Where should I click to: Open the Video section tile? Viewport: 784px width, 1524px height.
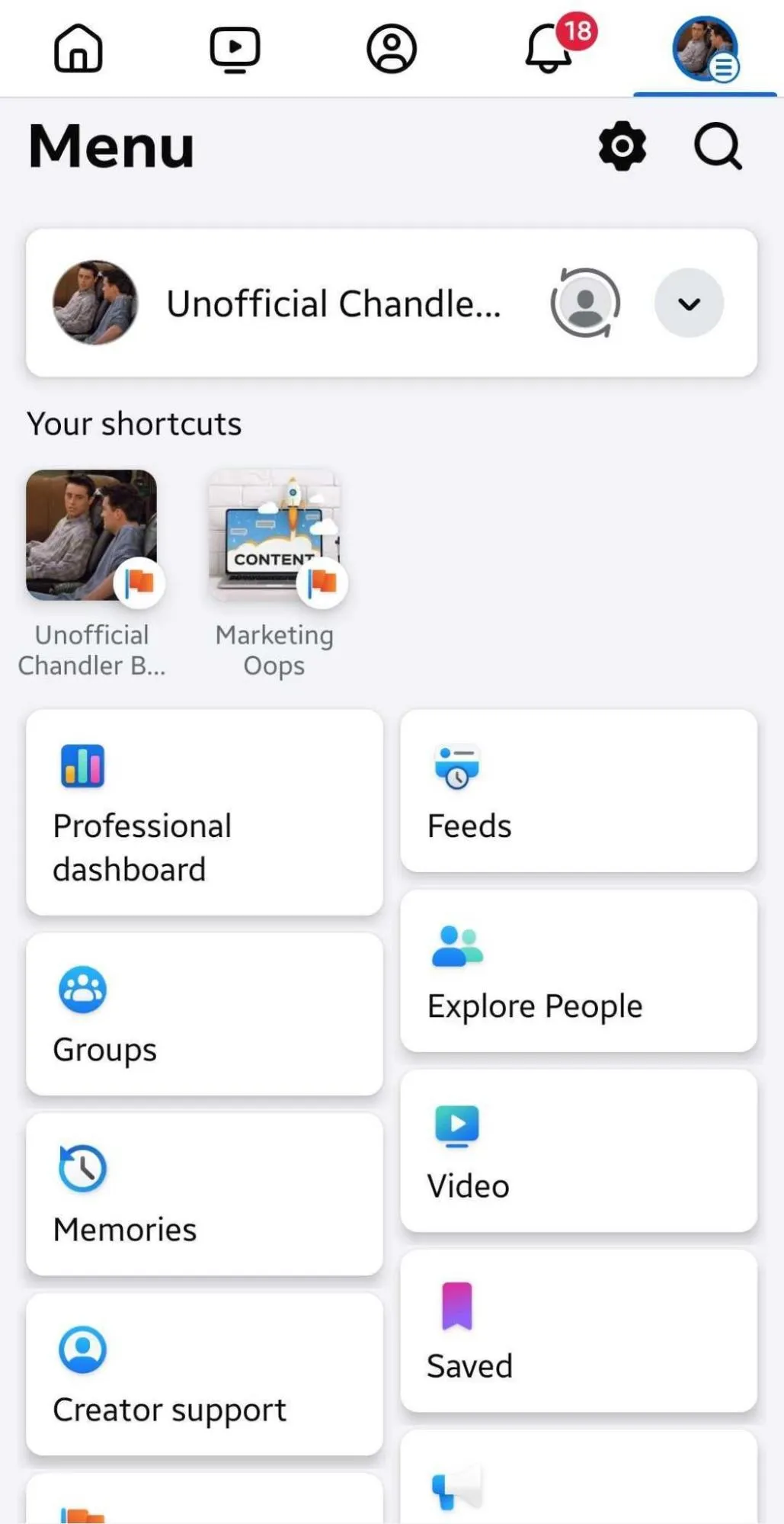(x=578, y=1151)
